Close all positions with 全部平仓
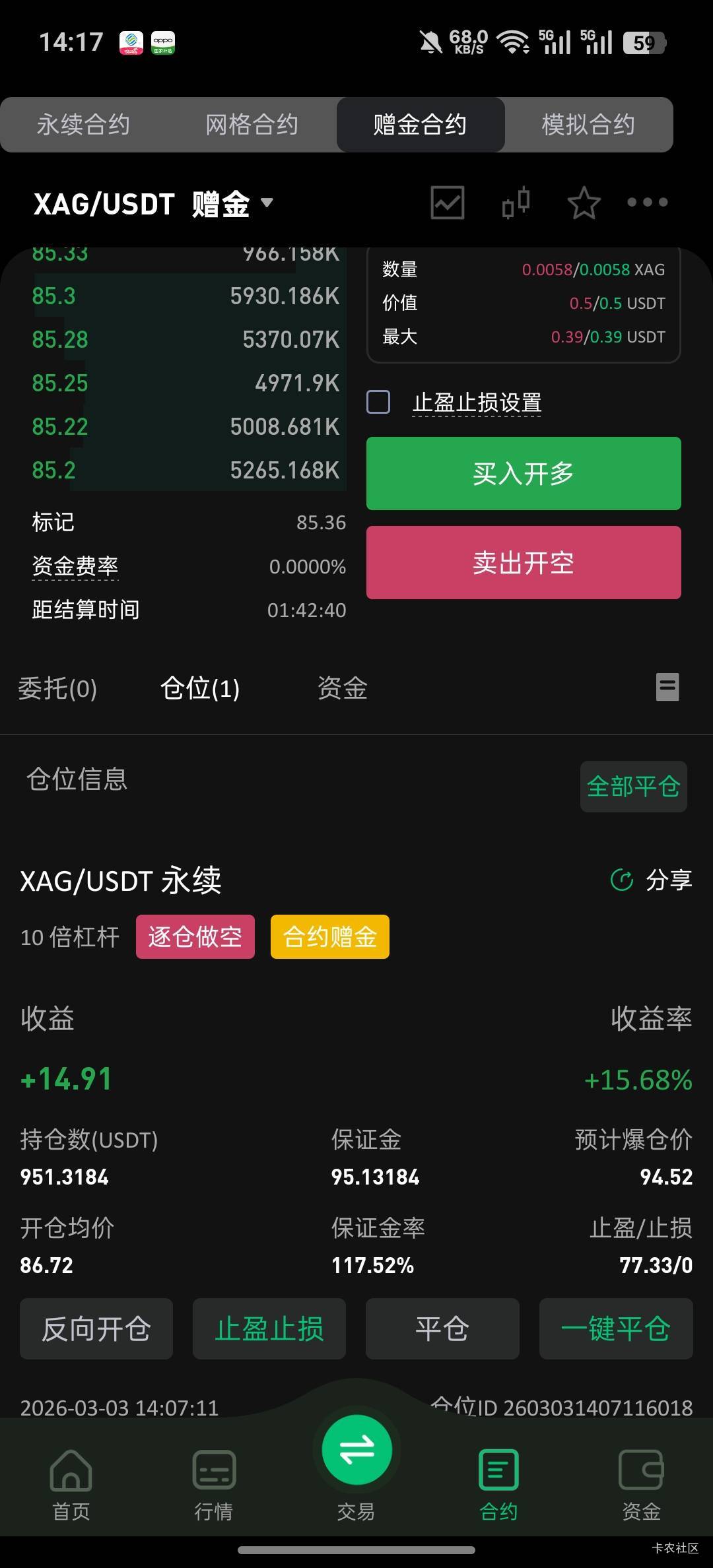Viewport: 713px width, 1568px height. click(633, 787)
